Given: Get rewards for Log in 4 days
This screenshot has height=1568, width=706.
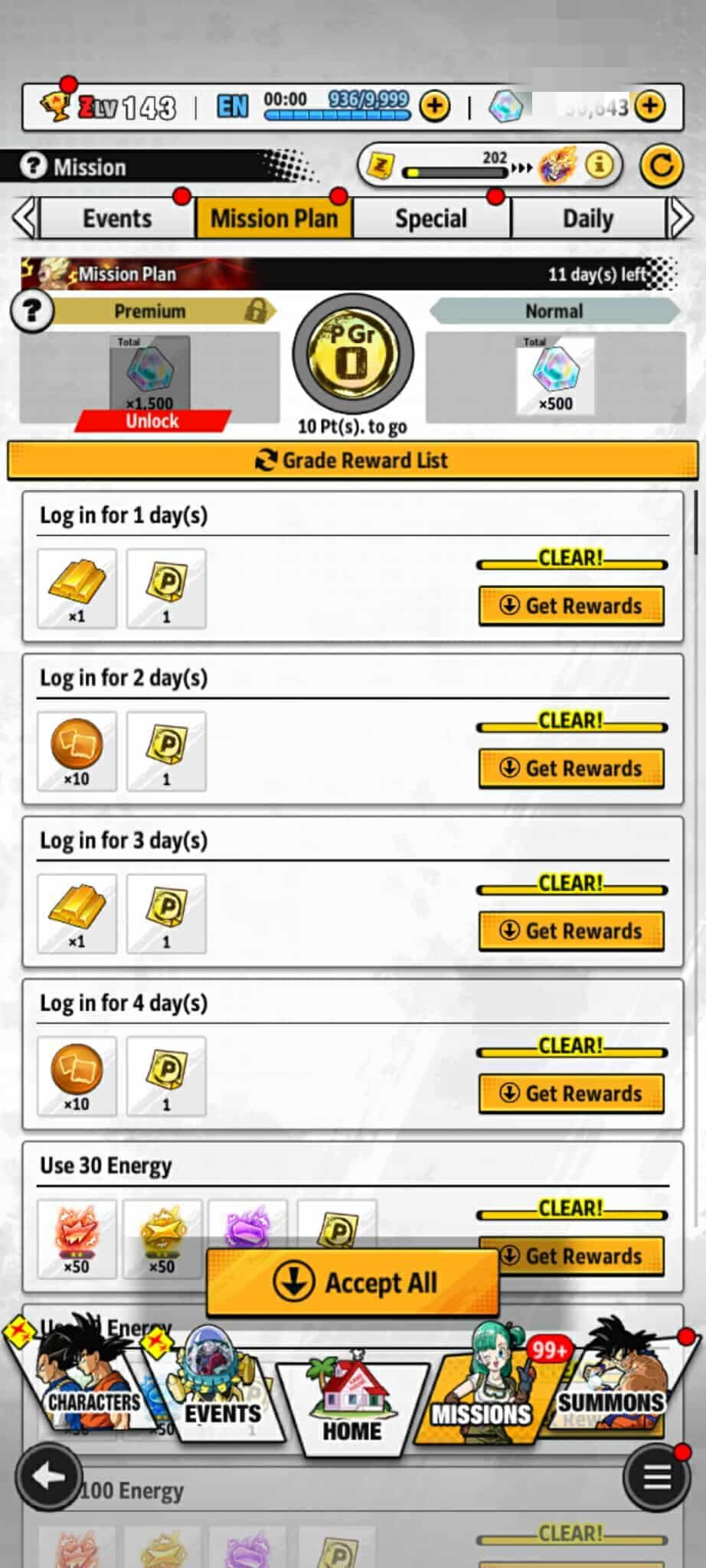Looking at the screenshot, I should point(571,1093).
